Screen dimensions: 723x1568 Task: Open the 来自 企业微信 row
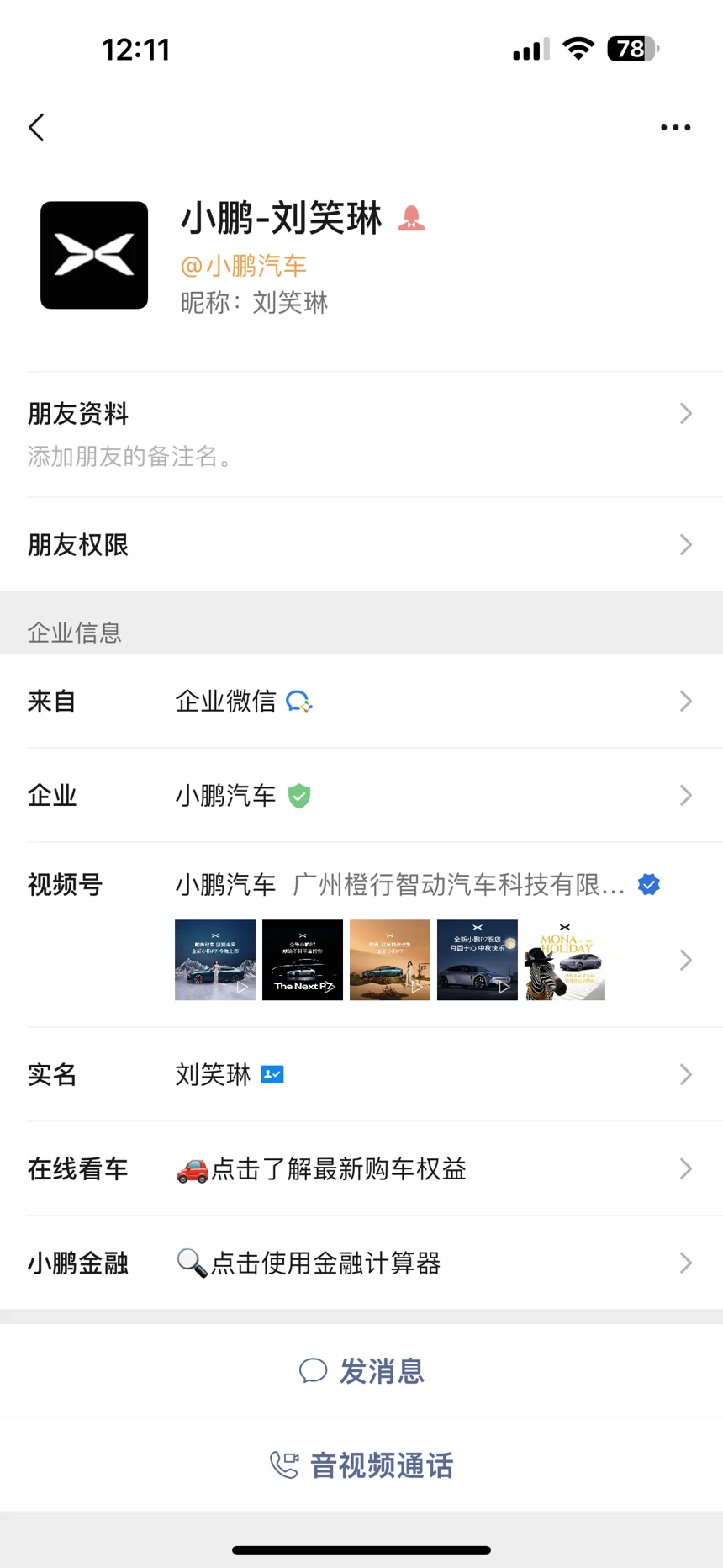click(361, 702)
